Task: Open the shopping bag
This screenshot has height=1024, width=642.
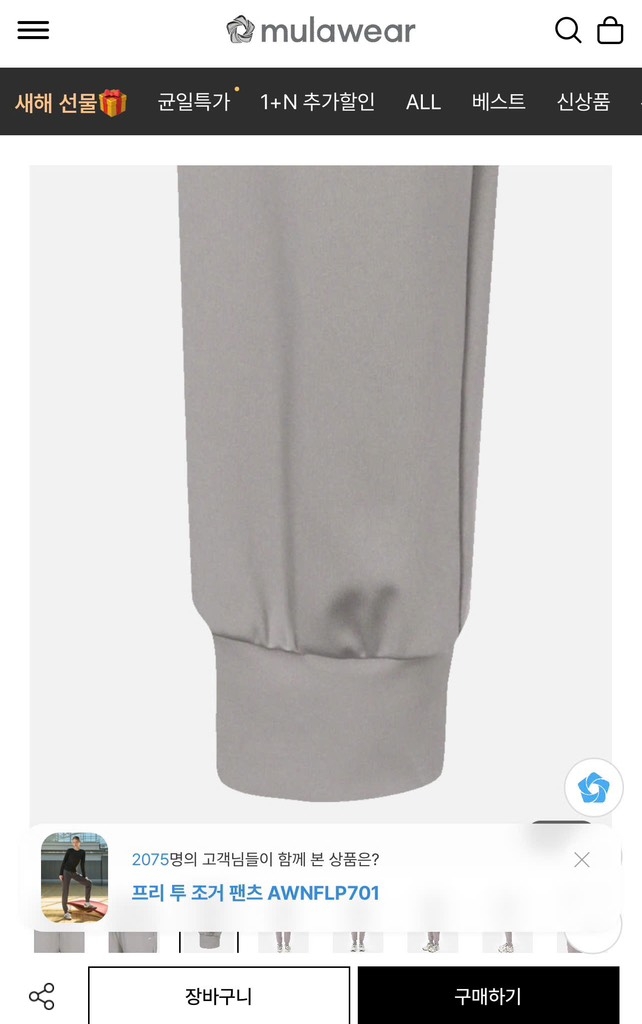Action: 610,30
